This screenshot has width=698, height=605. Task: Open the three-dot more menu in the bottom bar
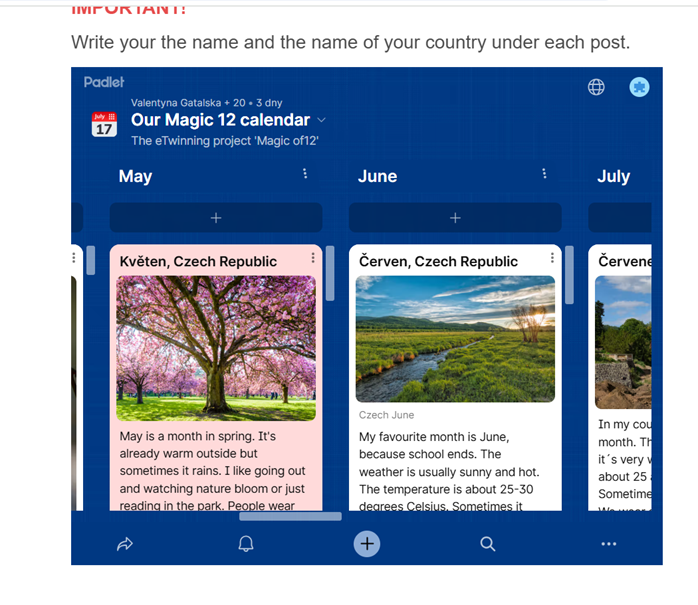pos(608,544)
